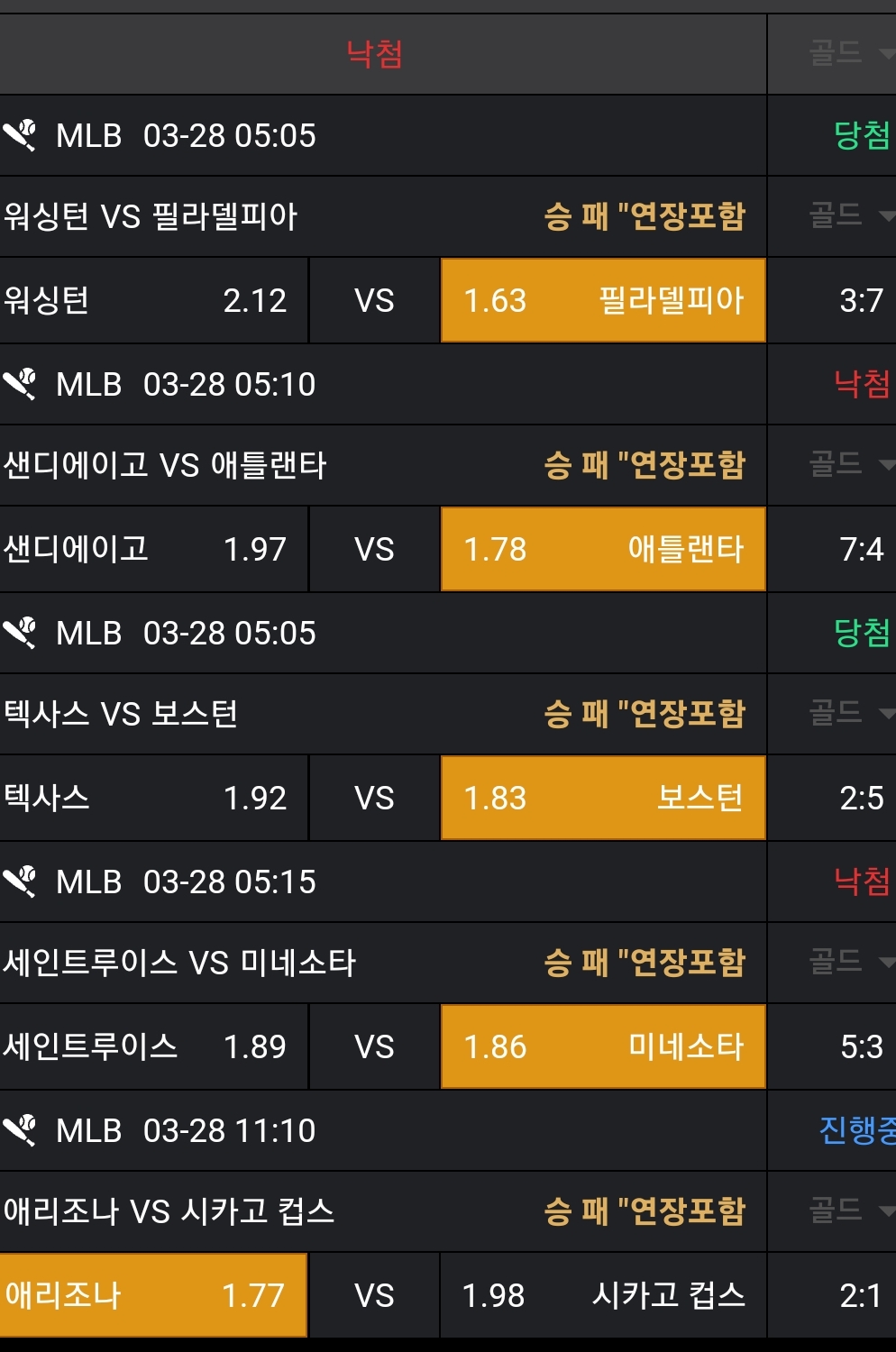This screenshot has width=896, height=1352.
Task: Expand the 골드 dropdown for 세인트루이스 VS 미네소타
Action: click(846, 963)
